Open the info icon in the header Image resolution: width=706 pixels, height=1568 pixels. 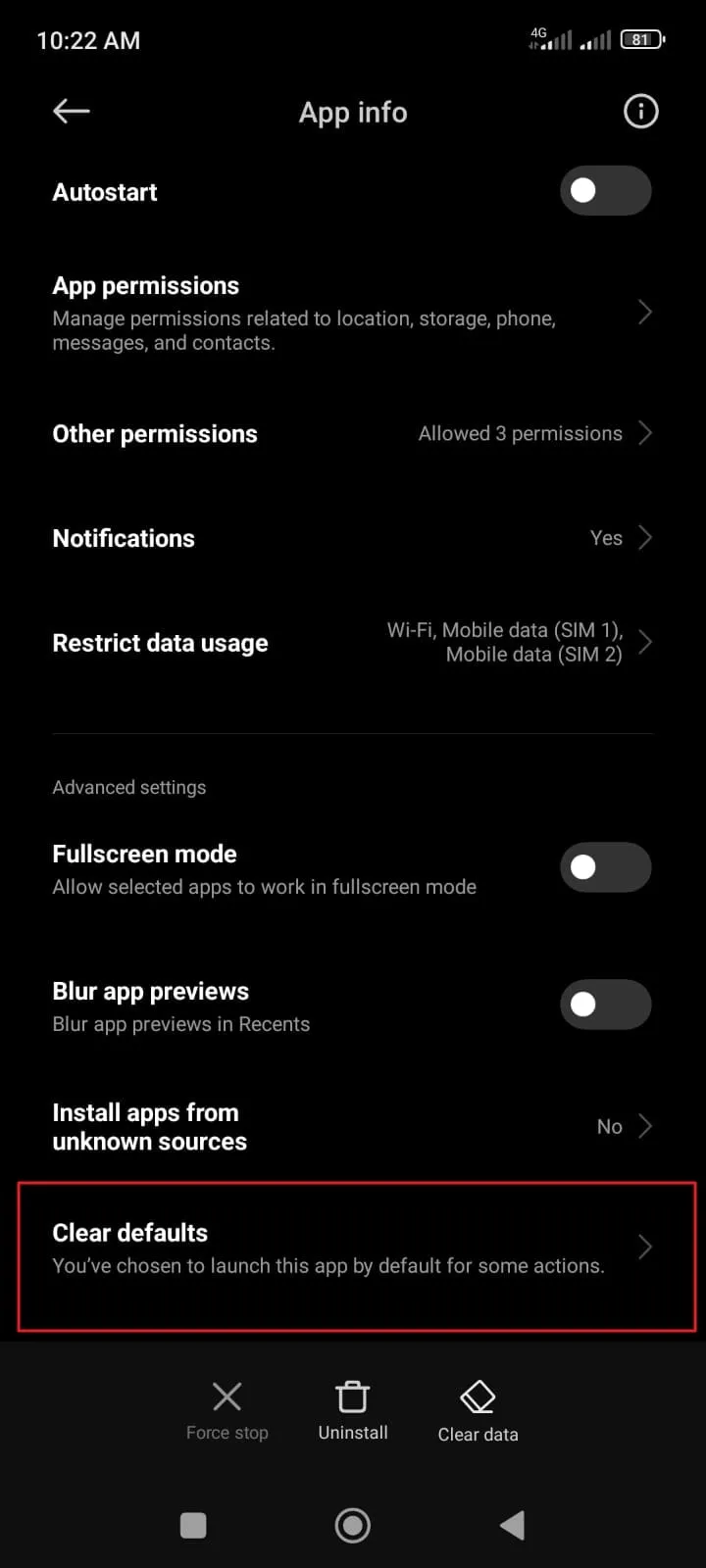coord(640,112)
